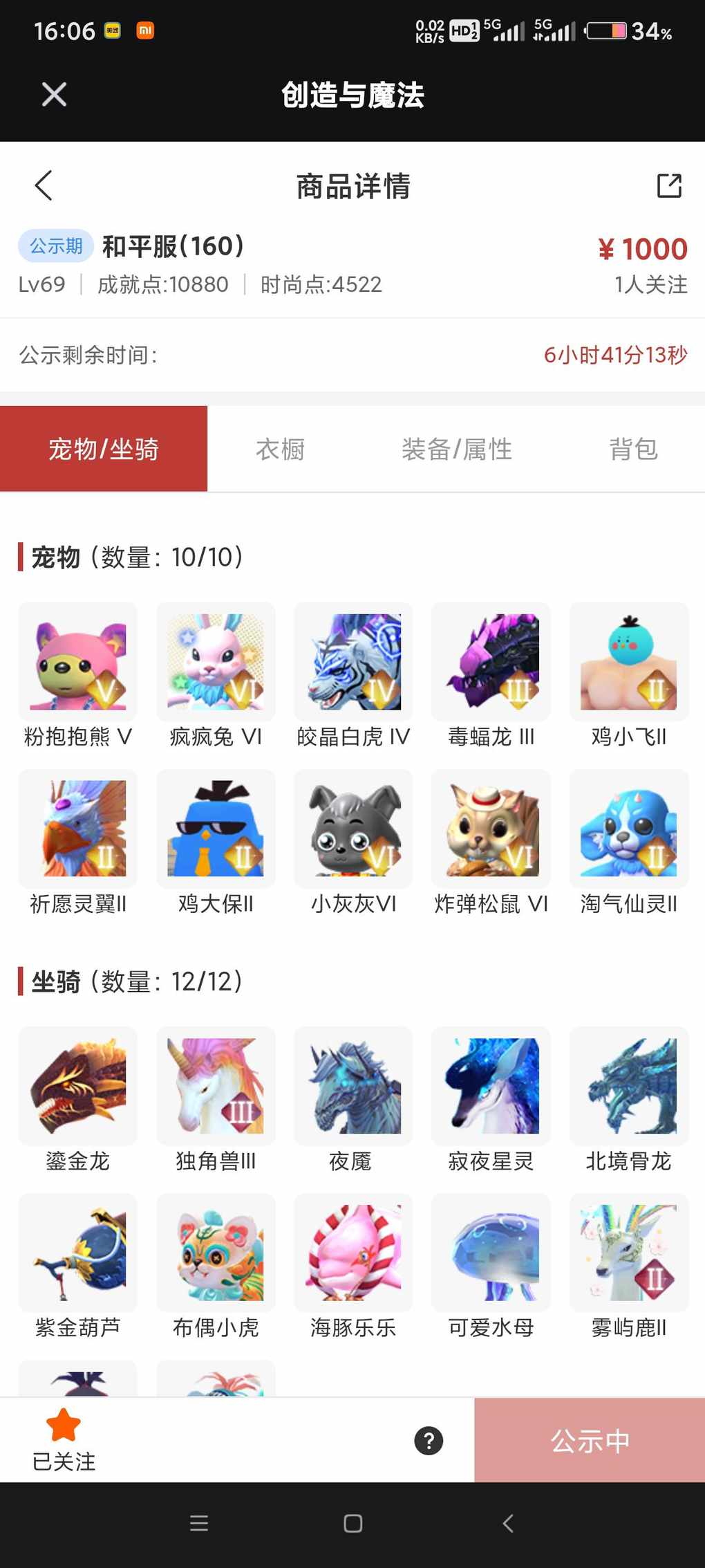Switch to the 装备/属性 tab
Screen dimensions: 705x1568
coord(456,449)
